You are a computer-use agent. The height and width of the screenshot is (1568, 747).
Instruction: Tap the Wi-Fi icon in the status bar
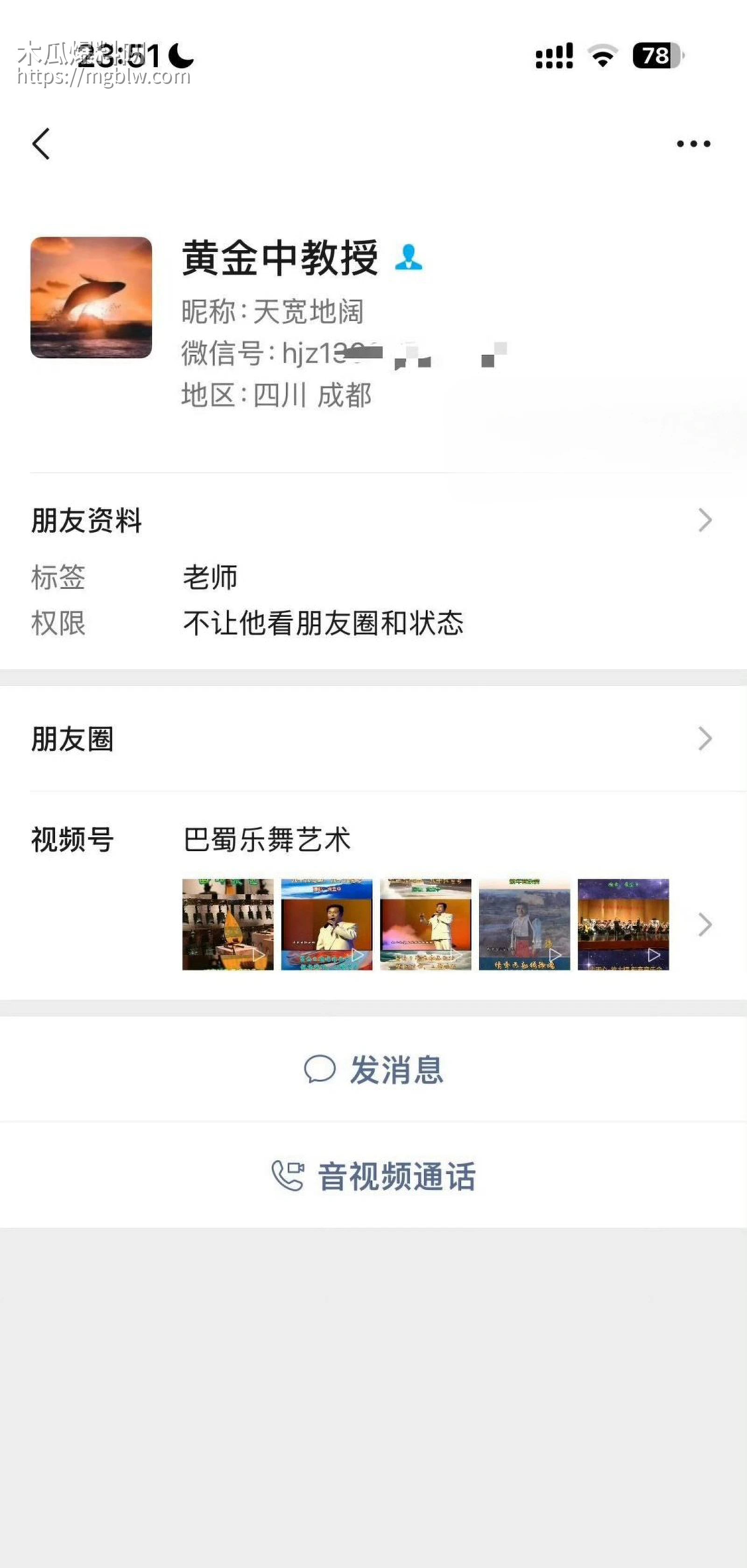[603, 56]
